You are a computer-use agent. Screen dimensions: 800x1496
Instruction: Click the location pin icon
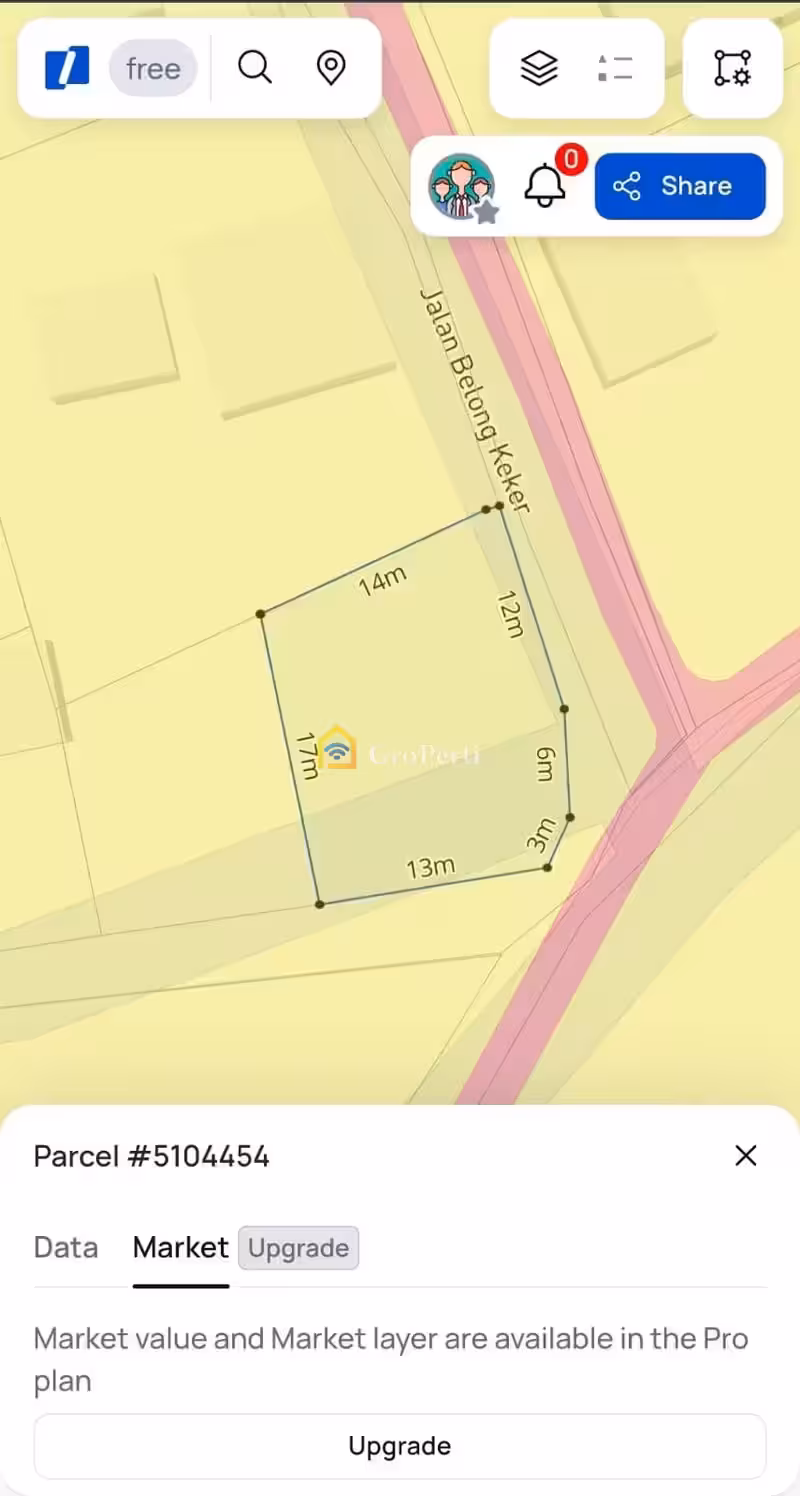331,68
